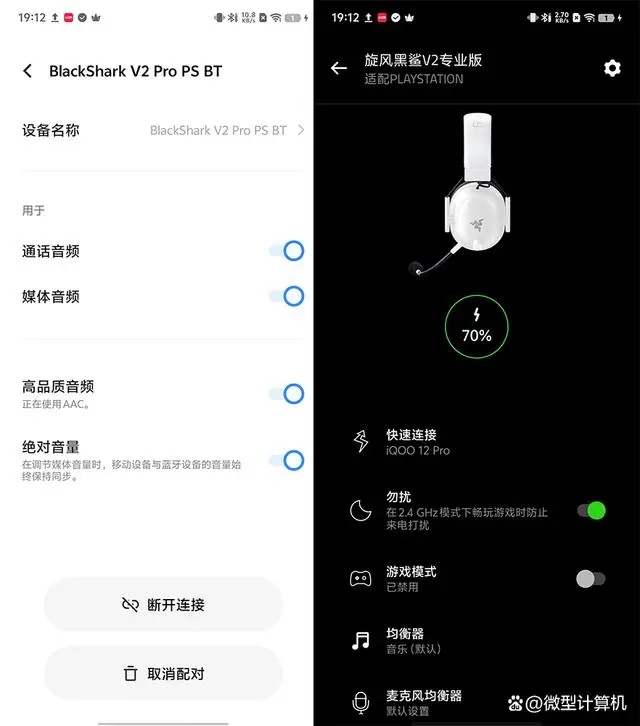The width and height of the screenshot is (640, 726).
Task: Enable the 游戏模式 game mode switch
Action: pos(591,578)
